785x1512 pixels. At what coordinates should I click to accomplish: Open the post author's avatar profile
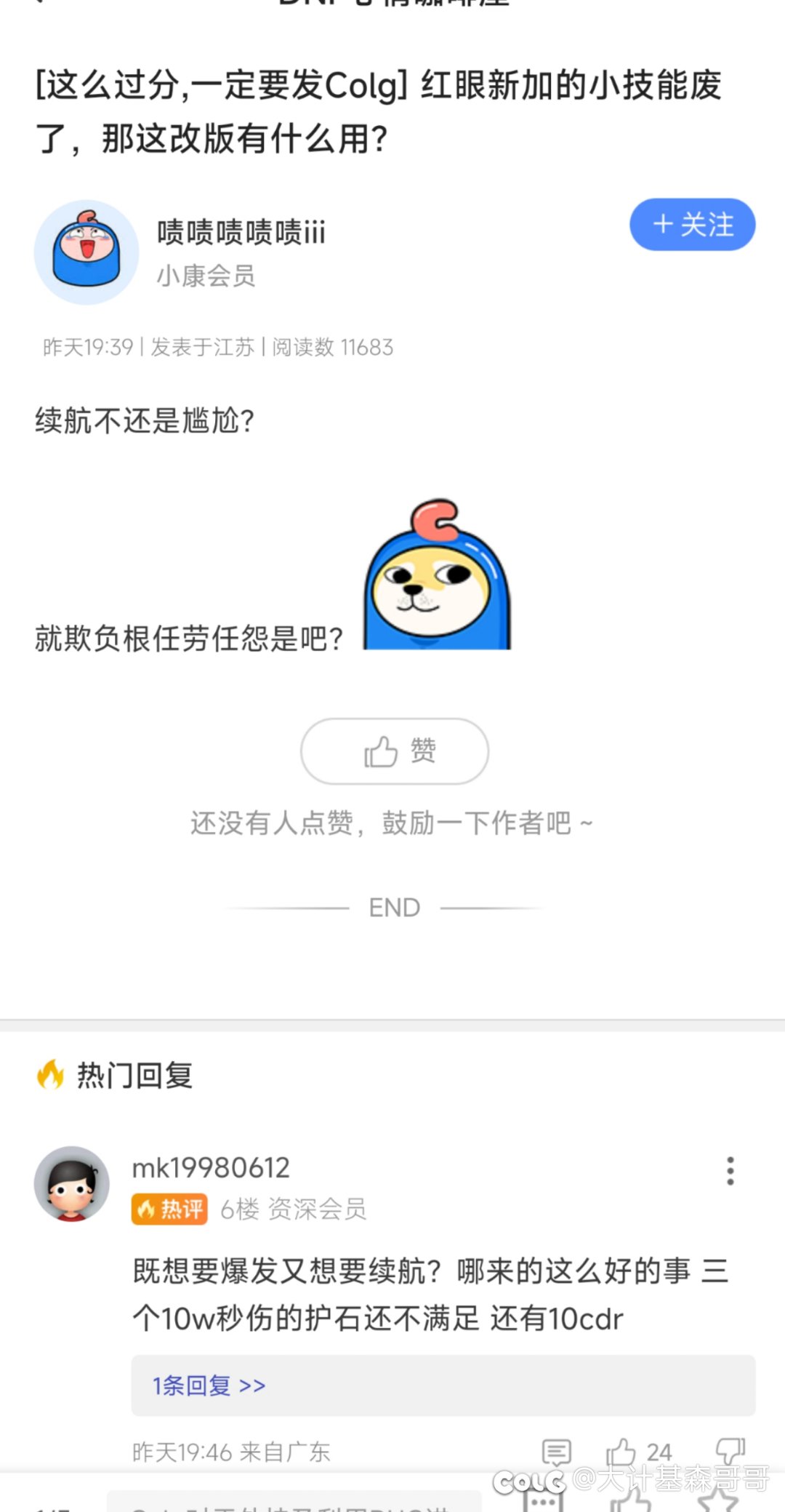tap(86, 252)
